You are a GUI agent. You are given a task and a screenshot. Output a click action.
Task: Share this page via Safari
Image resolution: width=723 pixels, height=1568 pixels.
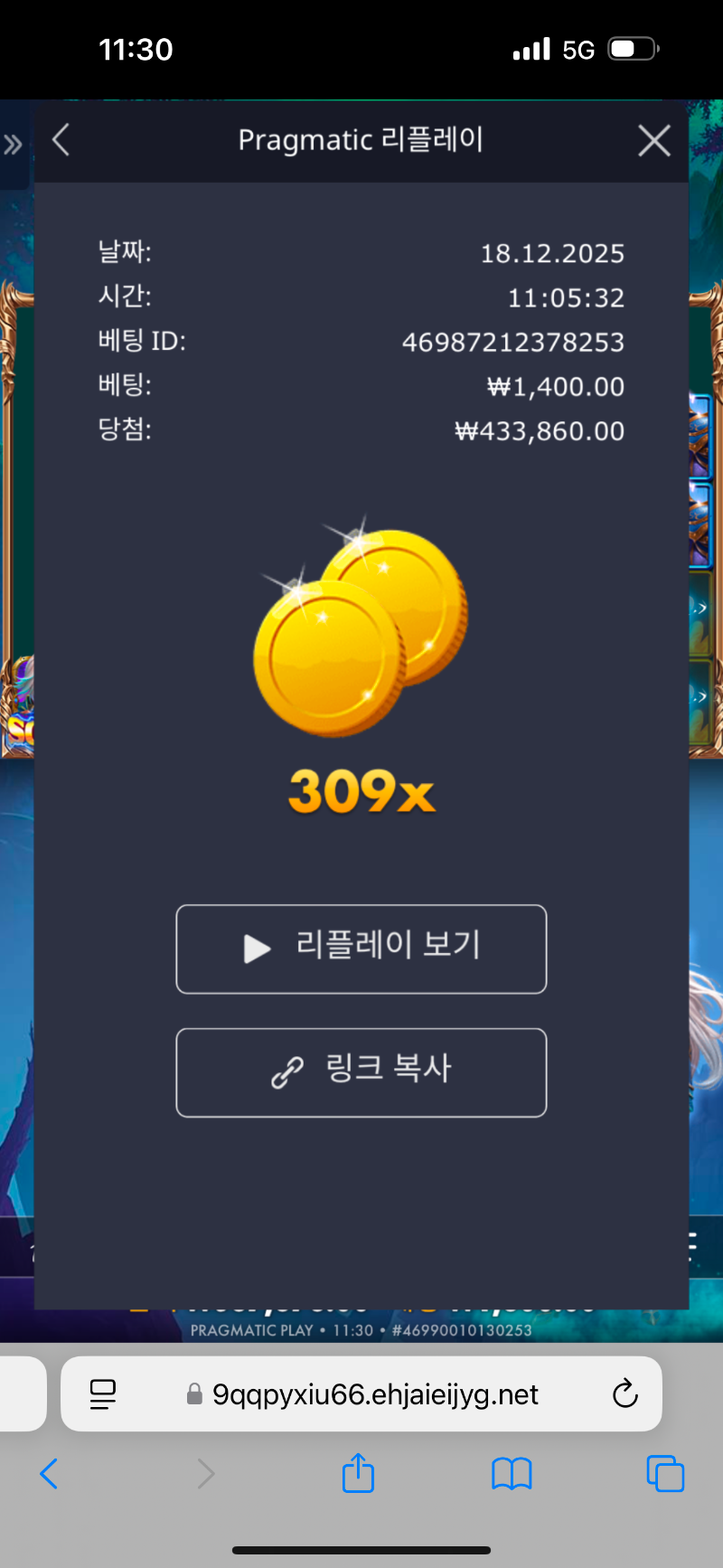[358, 1473]
